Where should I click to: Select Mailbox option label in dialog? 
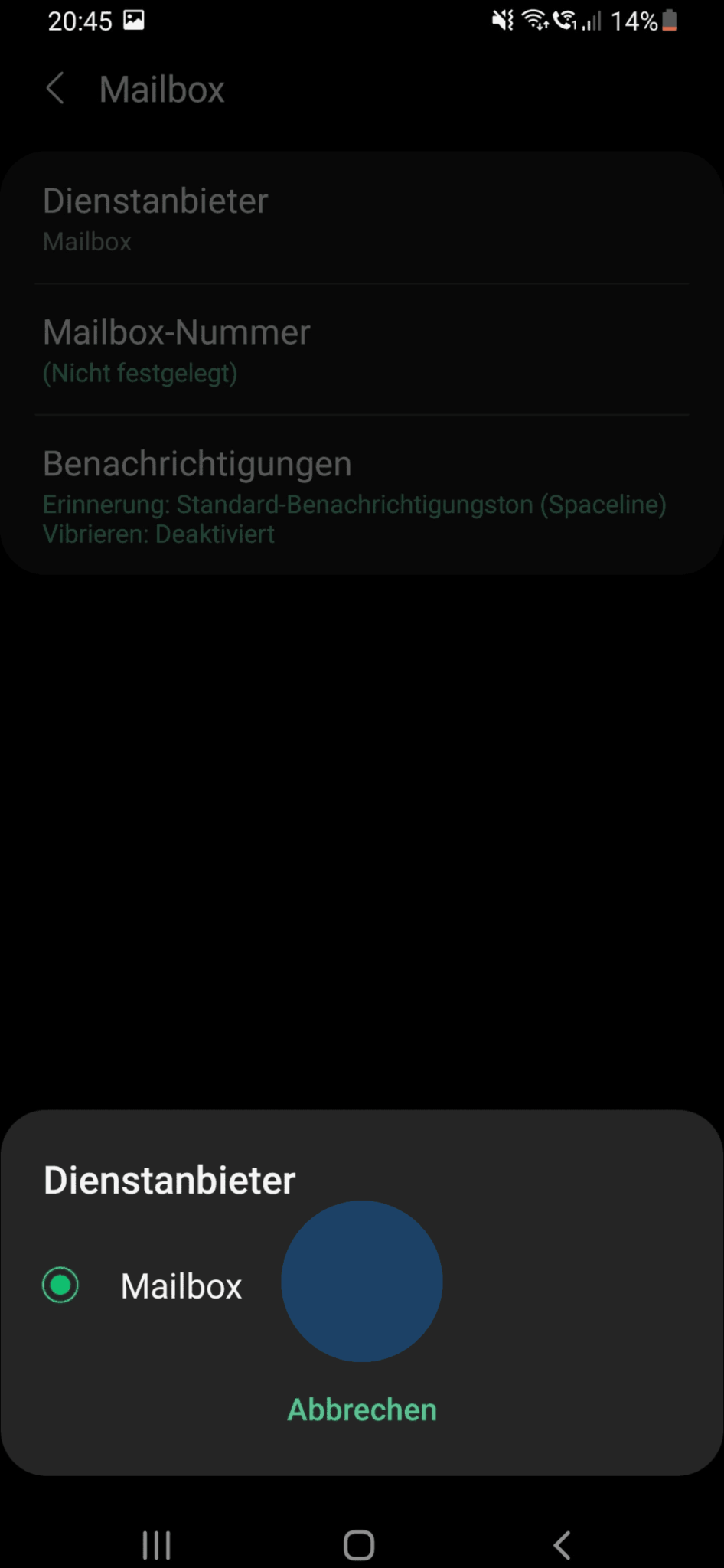[x=181, y=1285]
